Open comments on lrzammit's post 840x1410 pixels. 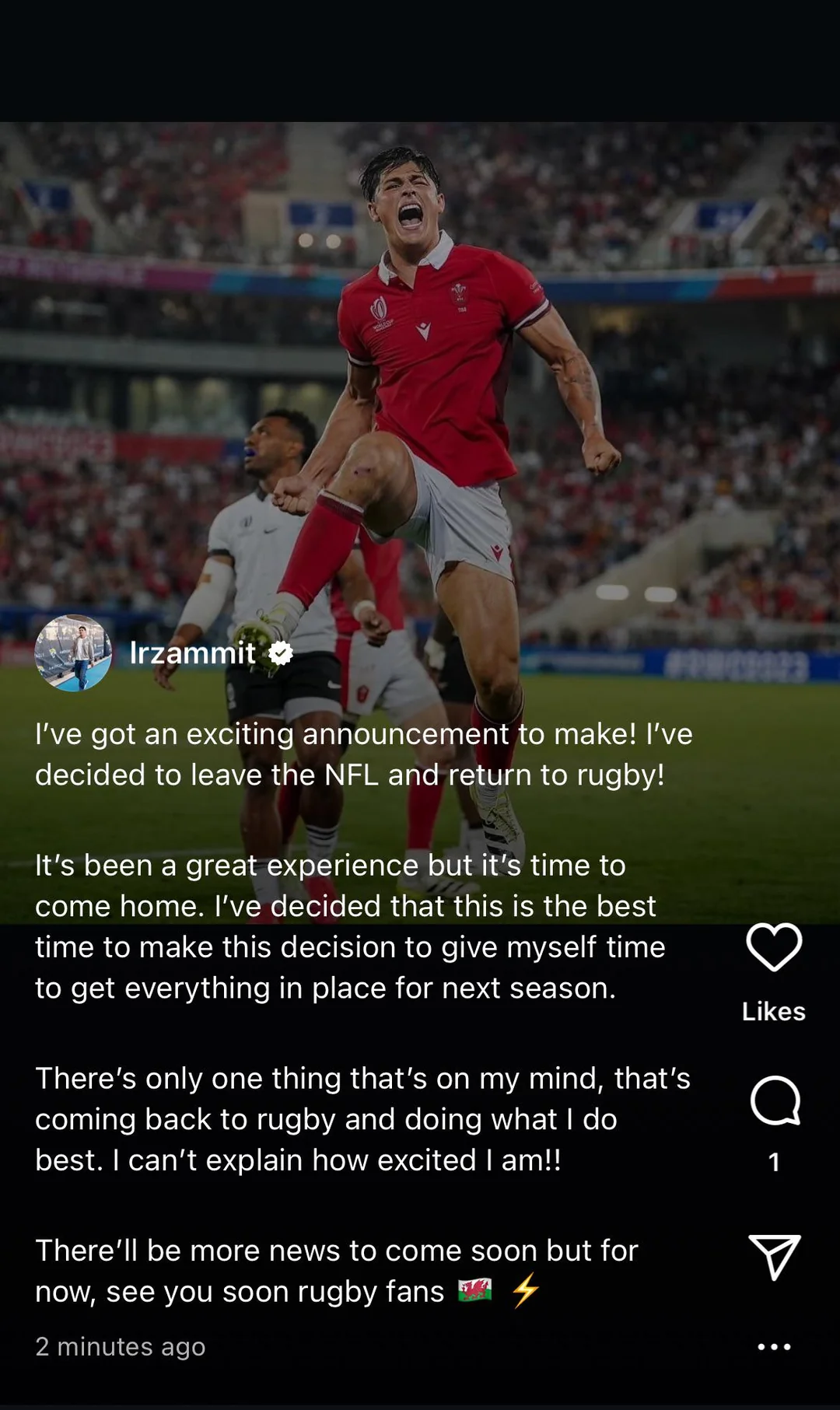[775, 1101]
